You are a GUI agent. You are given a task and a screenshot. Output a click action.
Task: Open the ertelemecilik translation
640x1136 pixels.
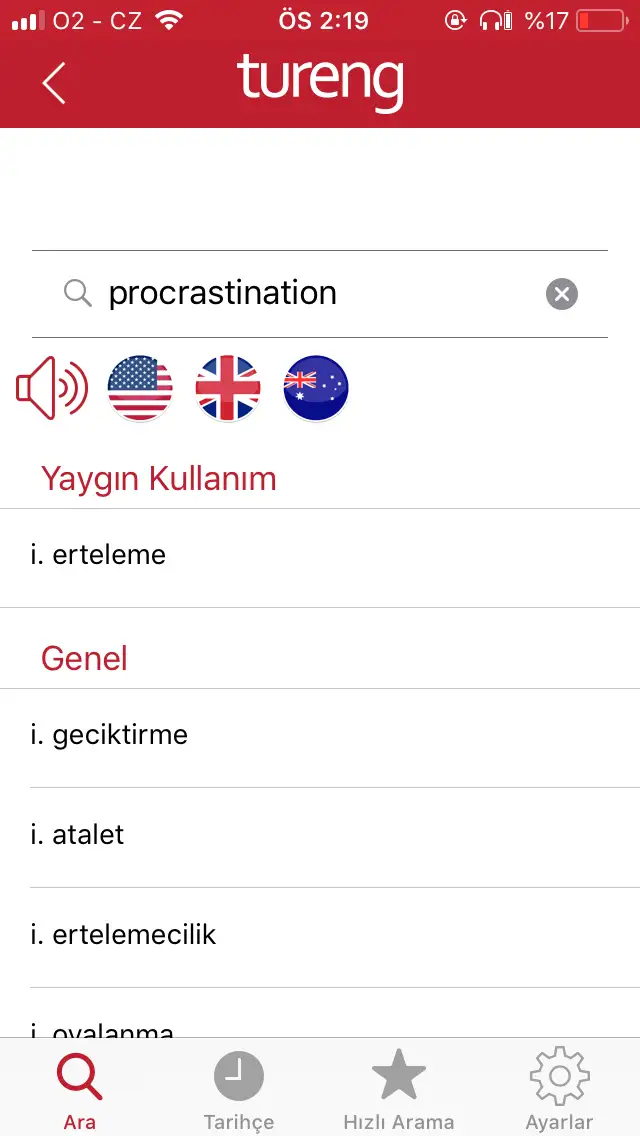320,935
